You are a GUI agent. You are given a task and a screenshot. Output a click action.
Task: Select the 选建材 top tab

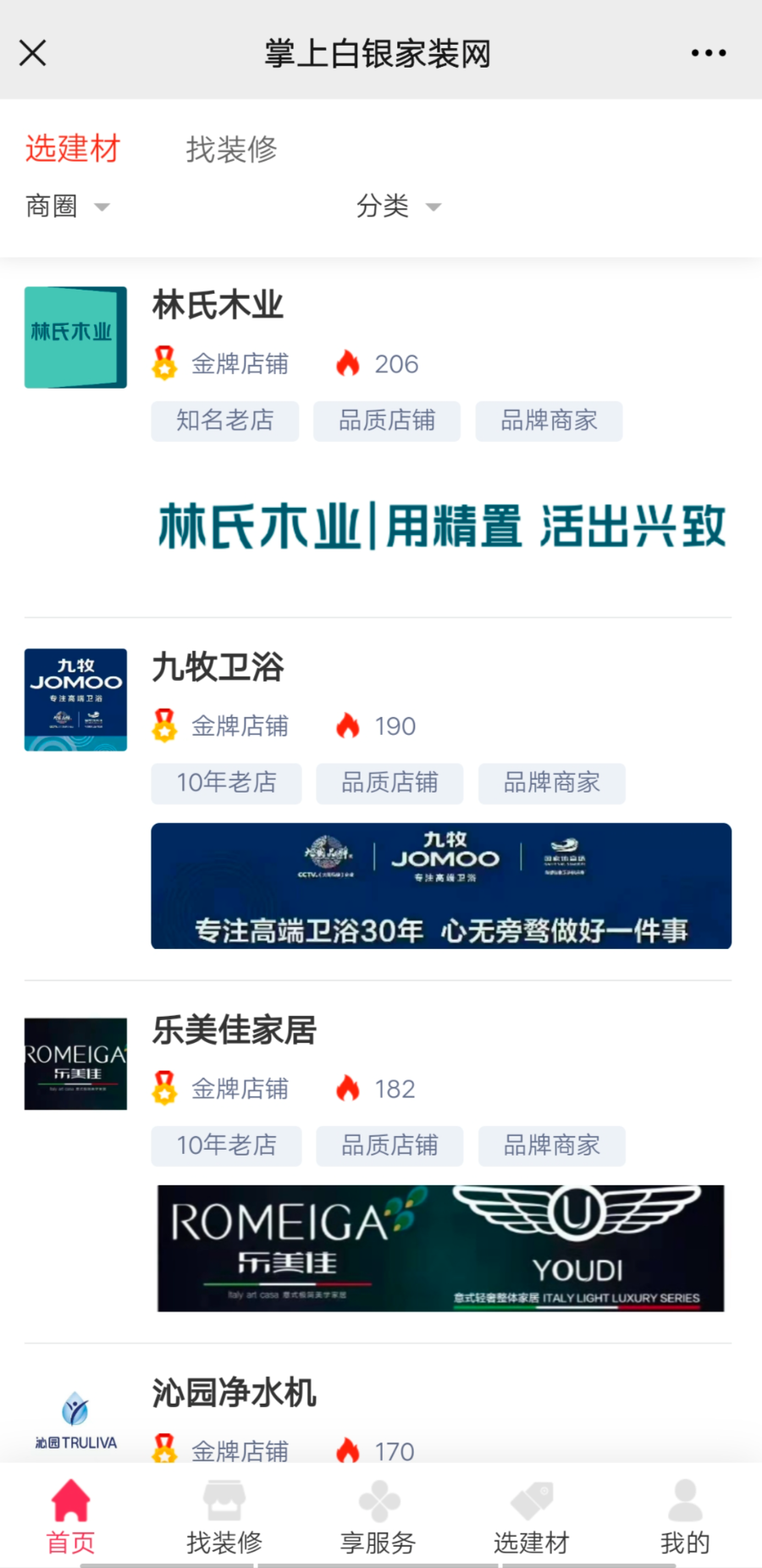tap(73, 149)
